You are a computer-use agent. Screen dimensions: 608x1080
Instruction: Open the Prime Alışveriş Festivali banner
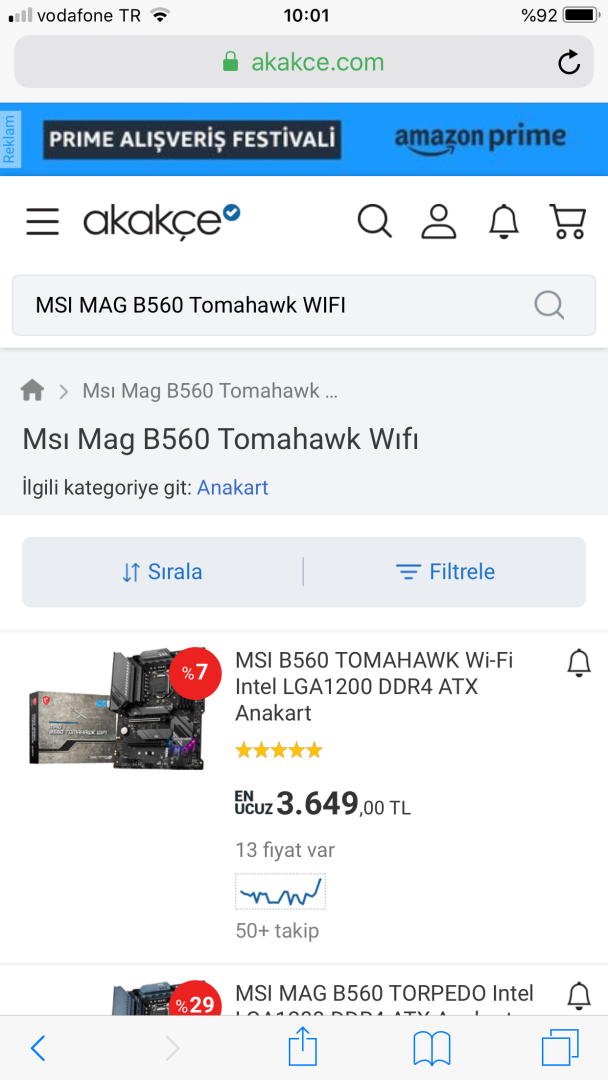pos(304,139)
